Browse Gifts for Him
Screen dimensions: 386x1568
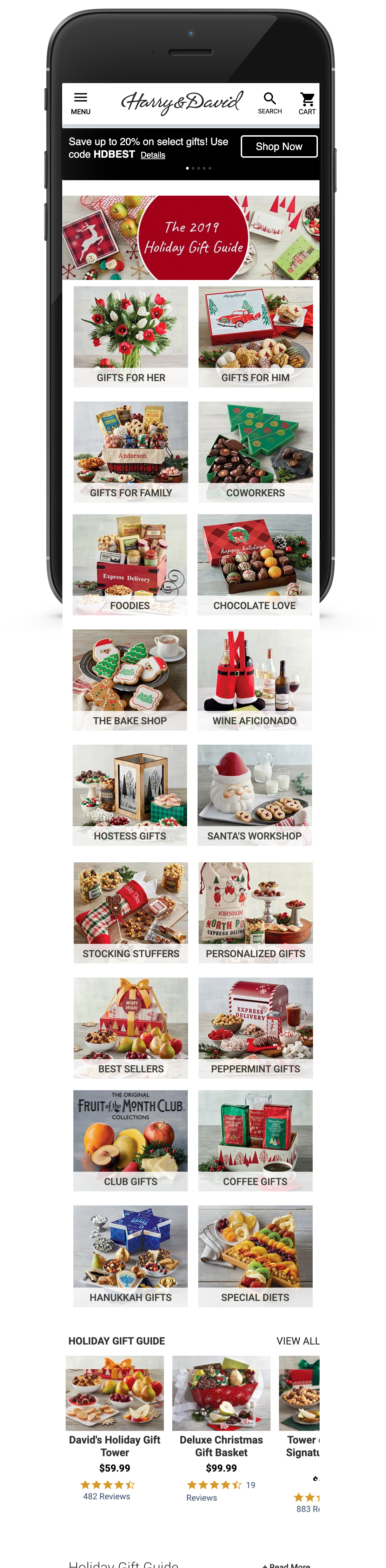[x=255, y=337]
